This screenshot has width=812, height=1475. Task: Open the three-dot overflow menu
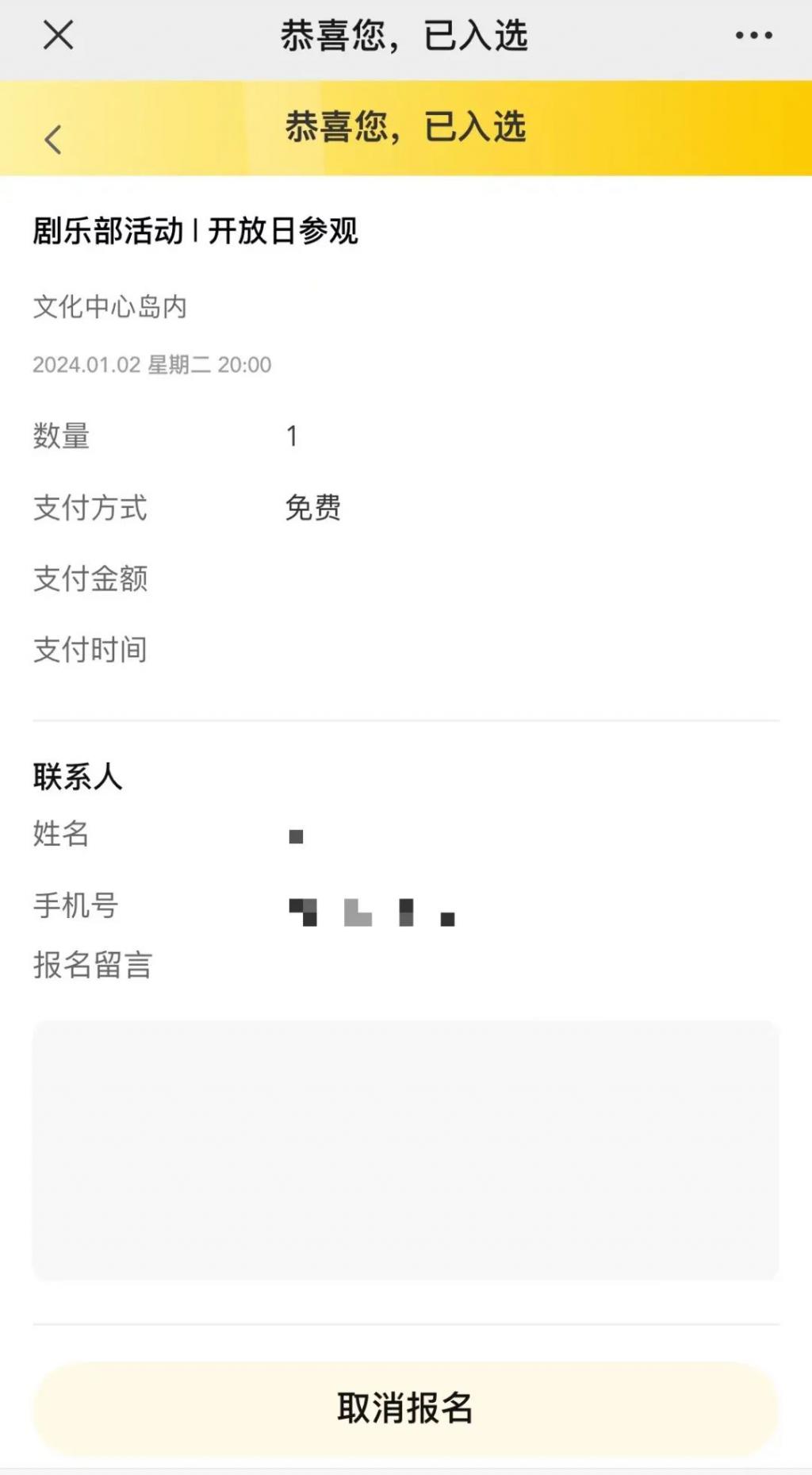pyautogui.click(x=753, y=35)
